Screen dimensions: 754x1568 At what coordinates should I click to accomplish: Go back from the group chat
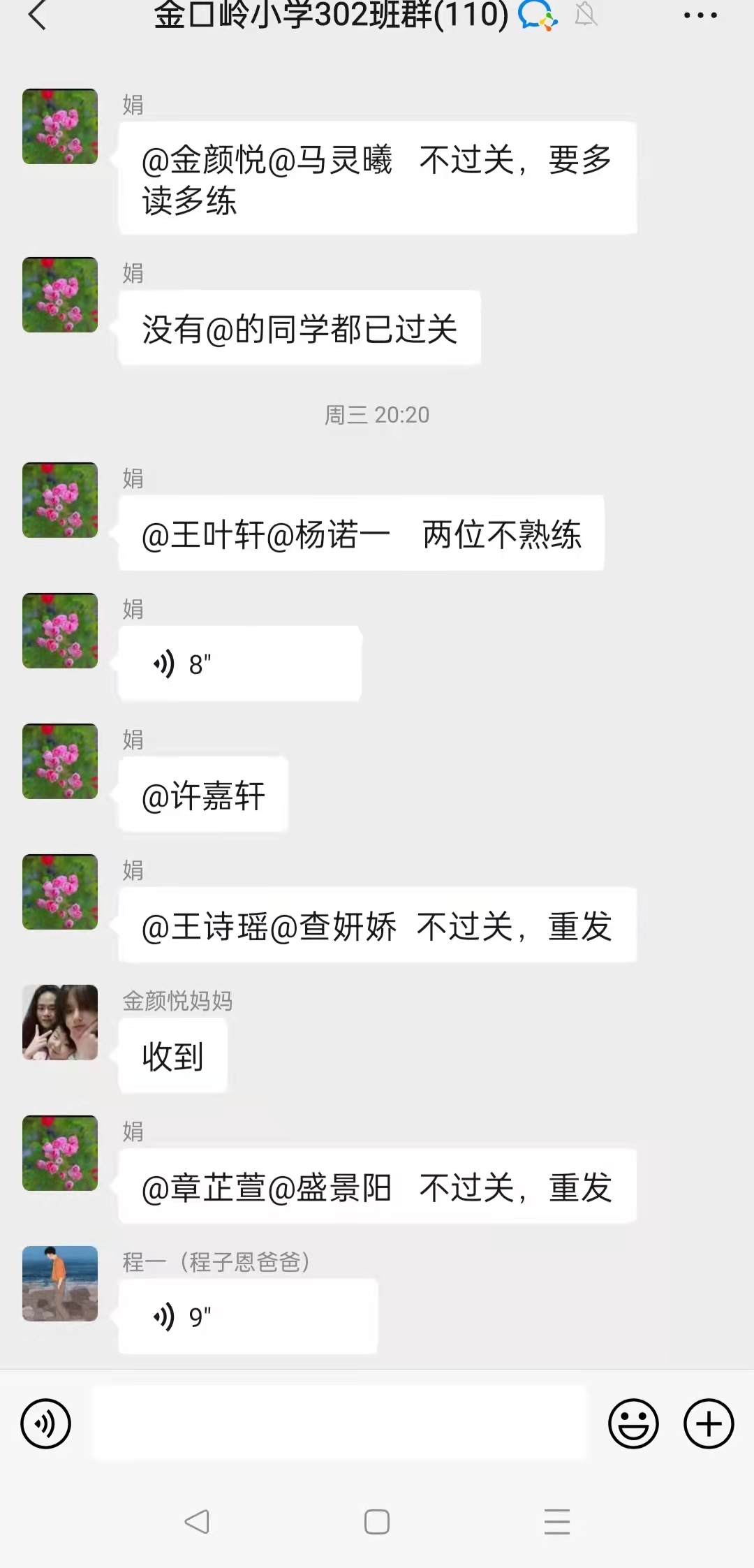[x=36, y=15]
